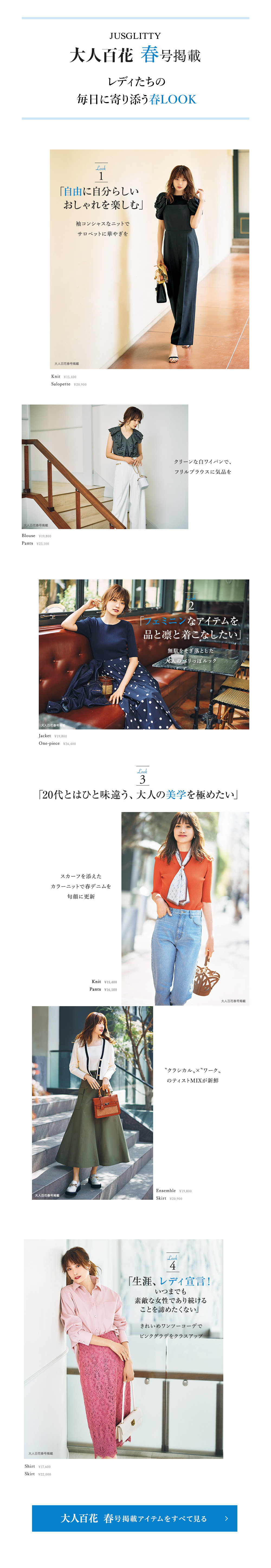Open the orange knit and denim photo
Viewport: 271px width, 1568px height.
[185, 908]
